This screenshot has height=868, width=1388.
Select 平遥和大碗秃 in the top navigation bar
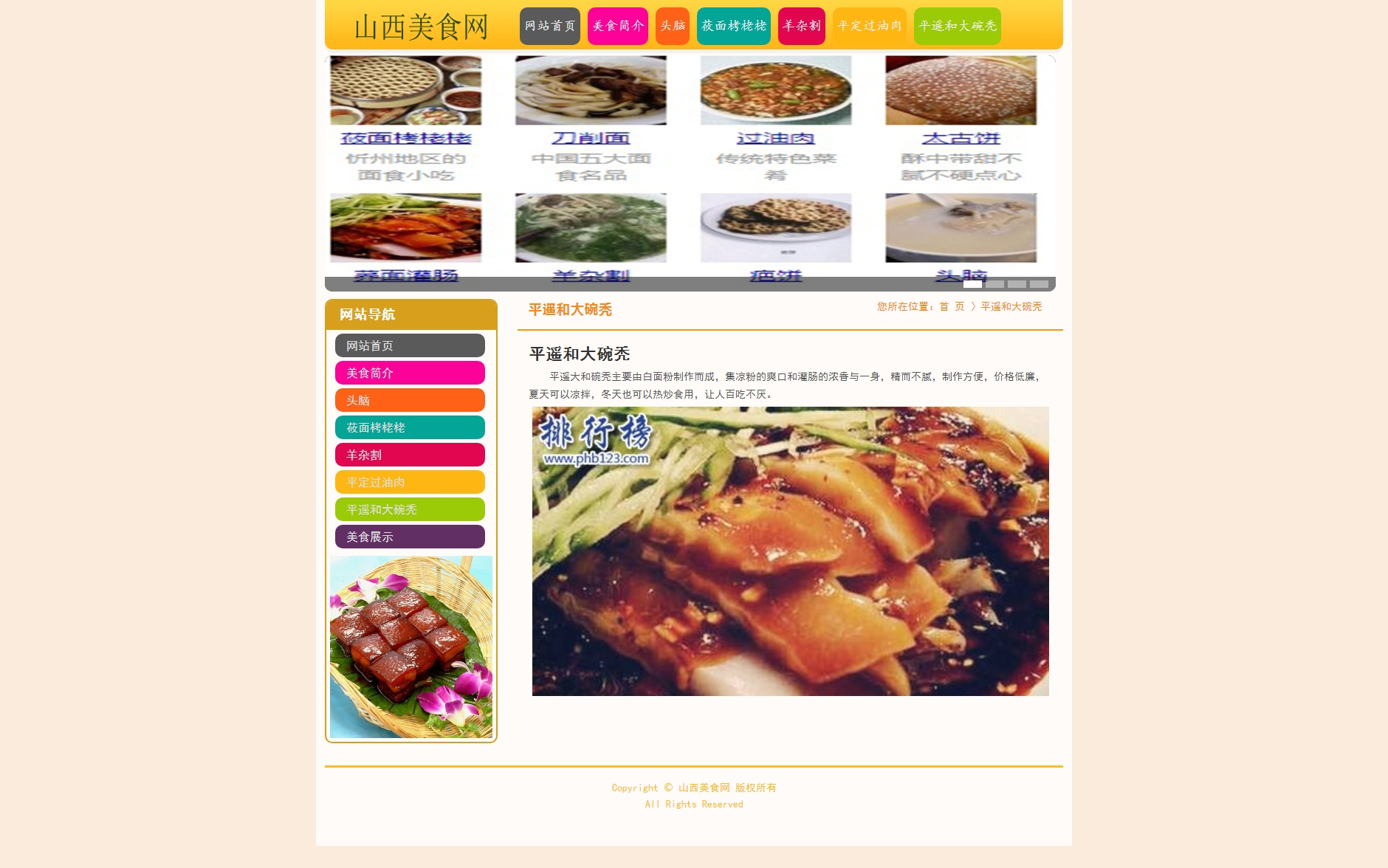click(x=957, y=26)
